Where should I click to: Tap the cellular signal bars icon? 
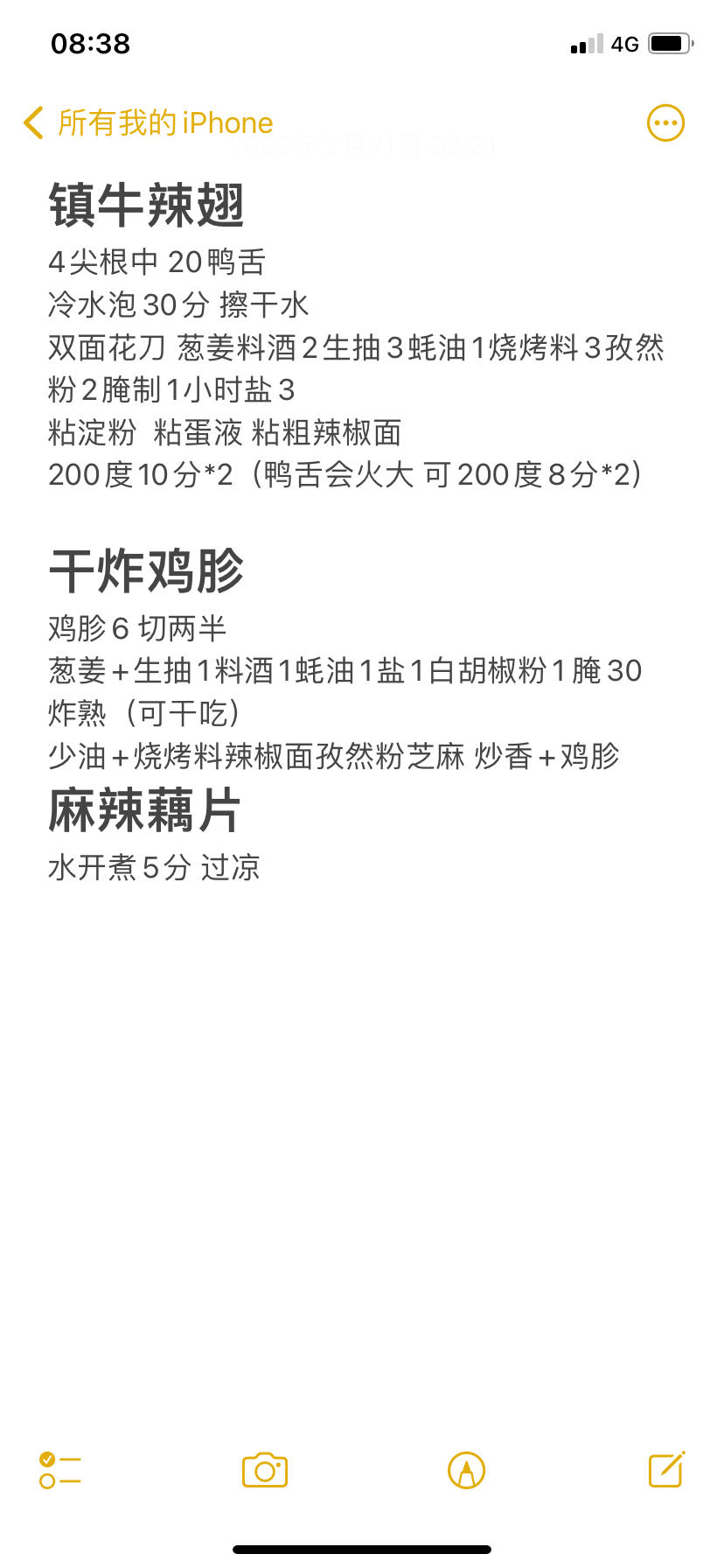pyautogui.click(x=588, y=43)
